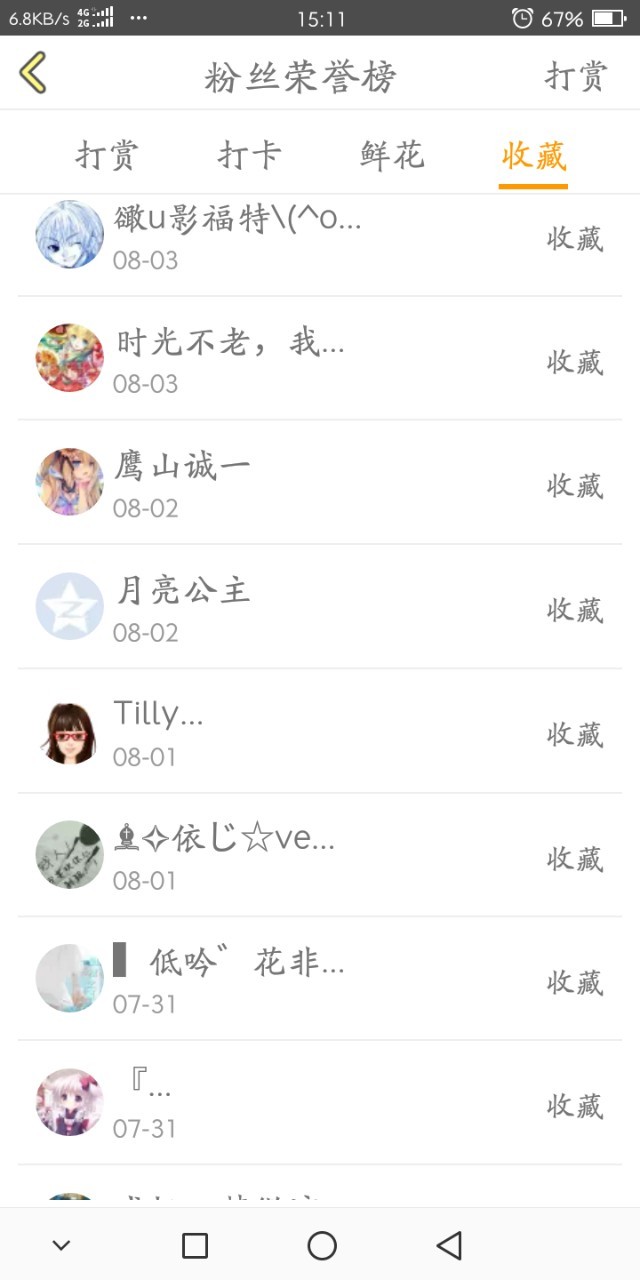Viewport: 640px width, 1280px height.
Task: Switch to the 打卡 tab
Action: pos(249,156)
